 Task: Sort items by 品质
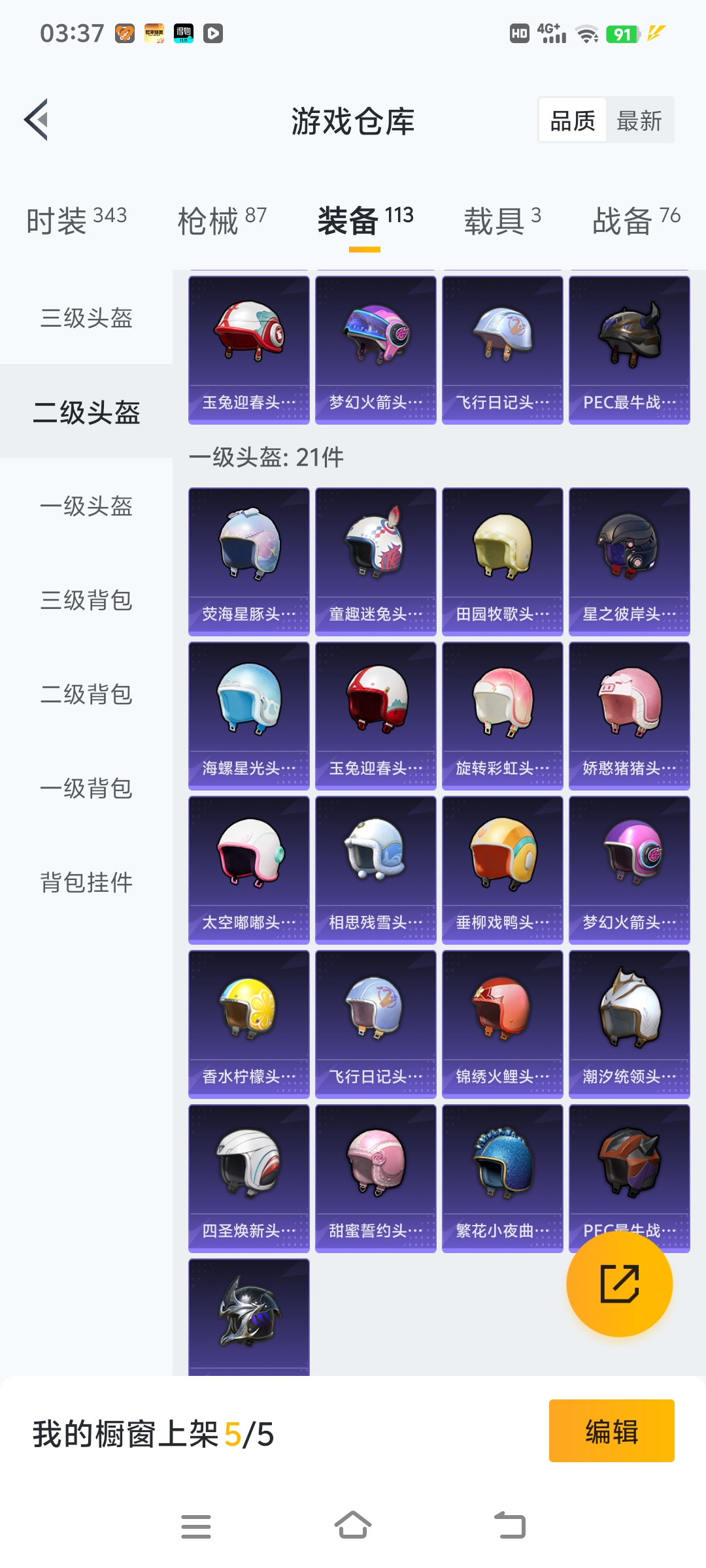573,121
